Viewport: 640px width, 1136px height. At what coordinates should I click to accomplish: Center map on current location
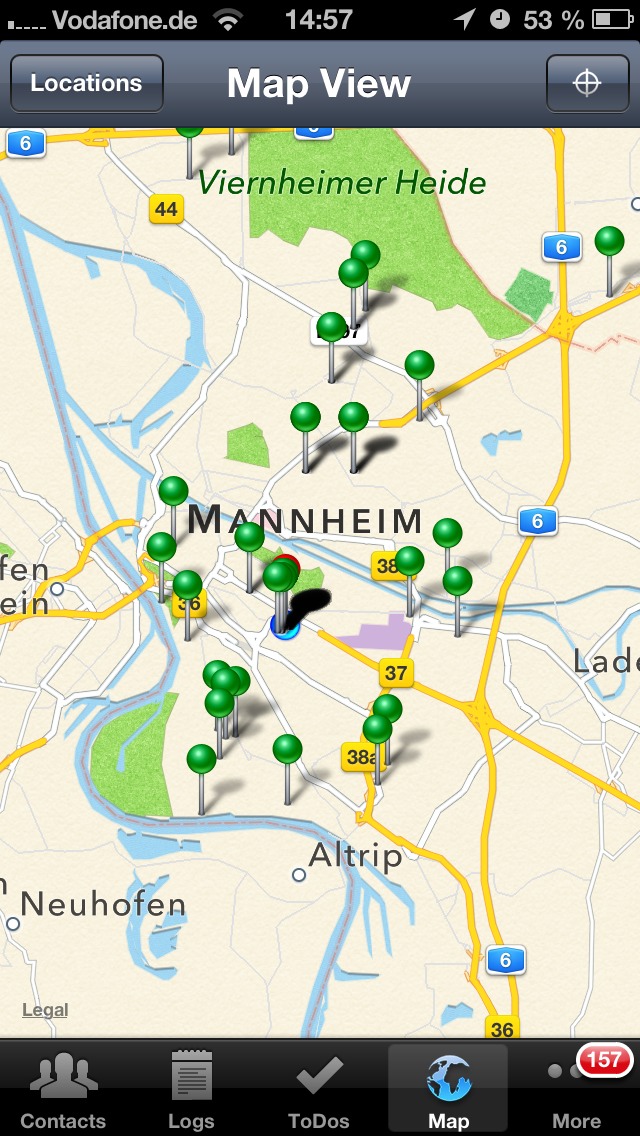(x=587, y=83)
